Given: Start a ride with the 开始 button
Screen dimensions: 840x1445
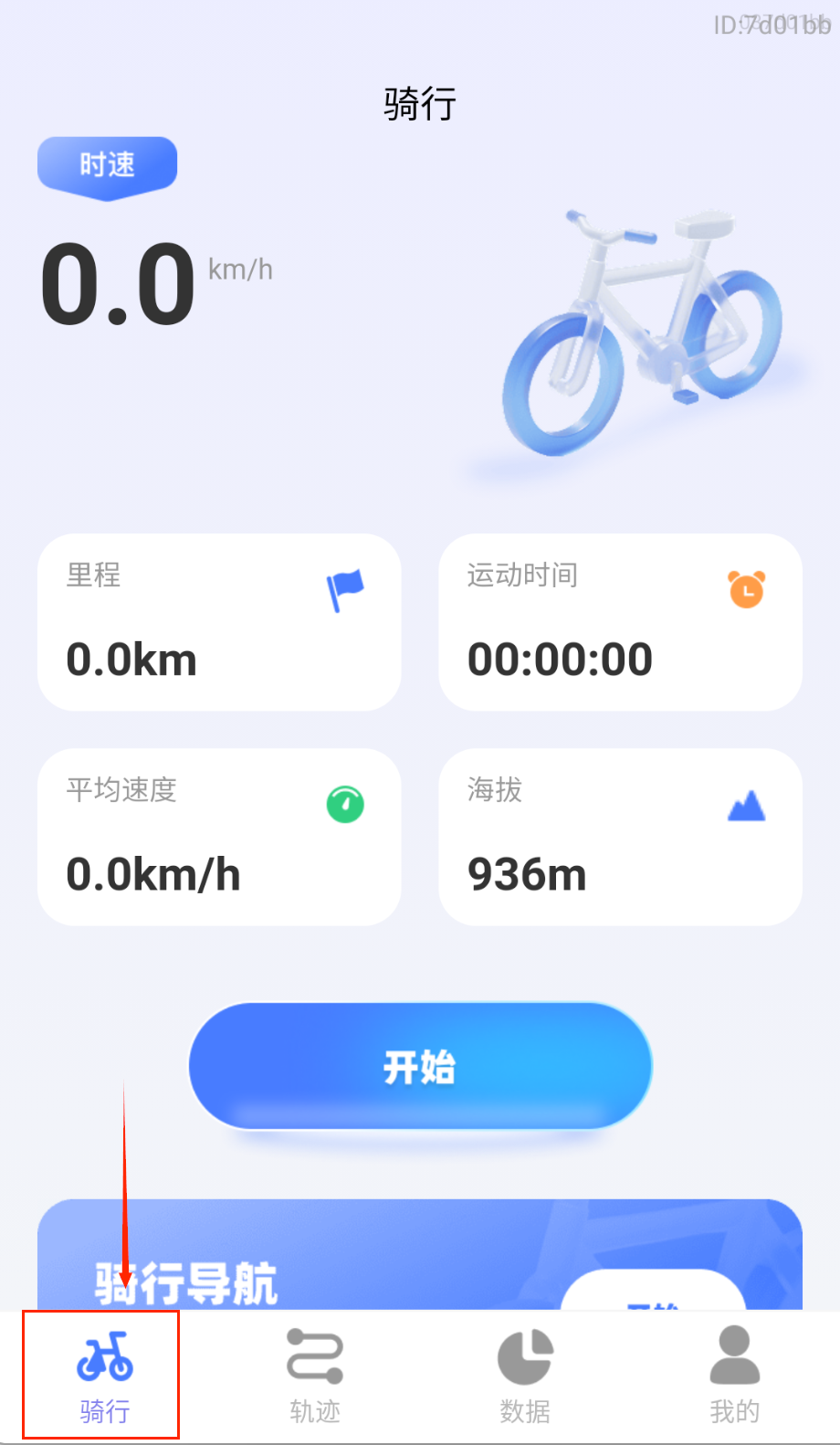Looking at the screenshot, I should 420,1066.
